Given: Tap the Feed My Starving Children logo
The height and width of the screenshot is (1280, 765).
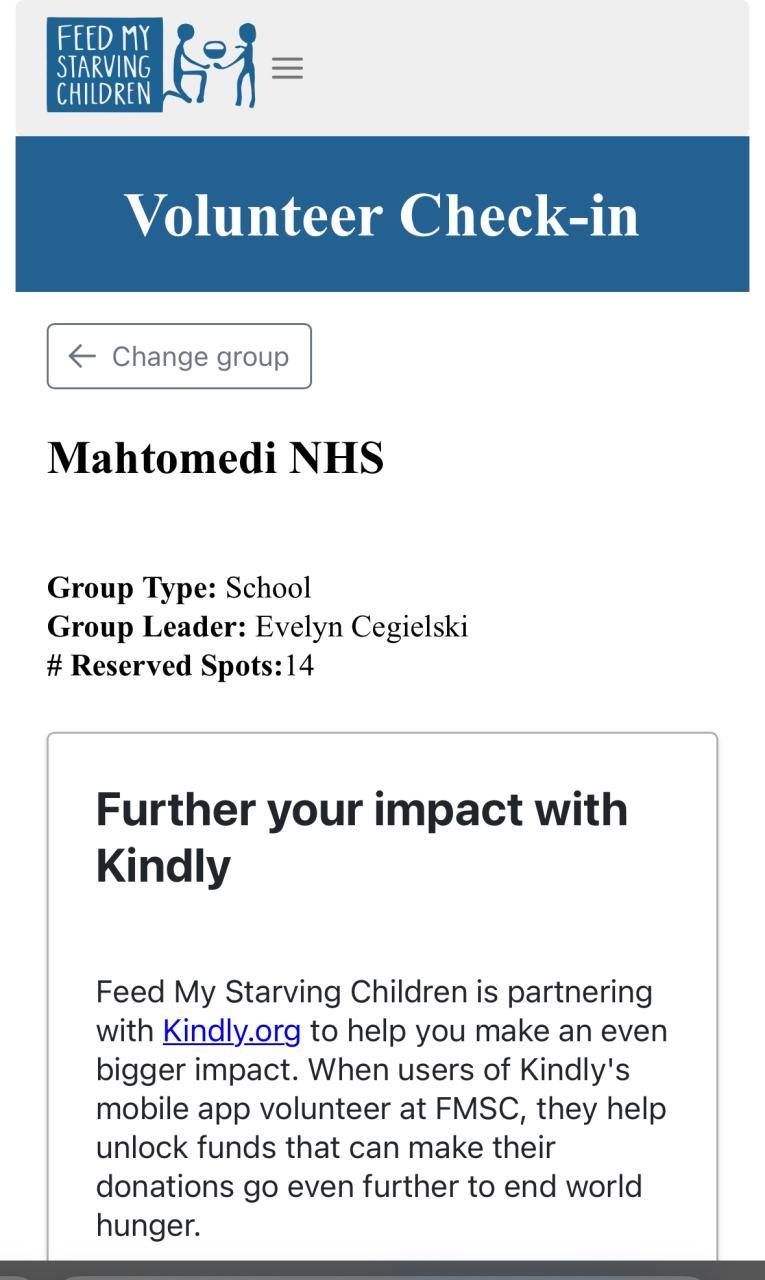Looking at the screenshot, I should click(151, 65).
